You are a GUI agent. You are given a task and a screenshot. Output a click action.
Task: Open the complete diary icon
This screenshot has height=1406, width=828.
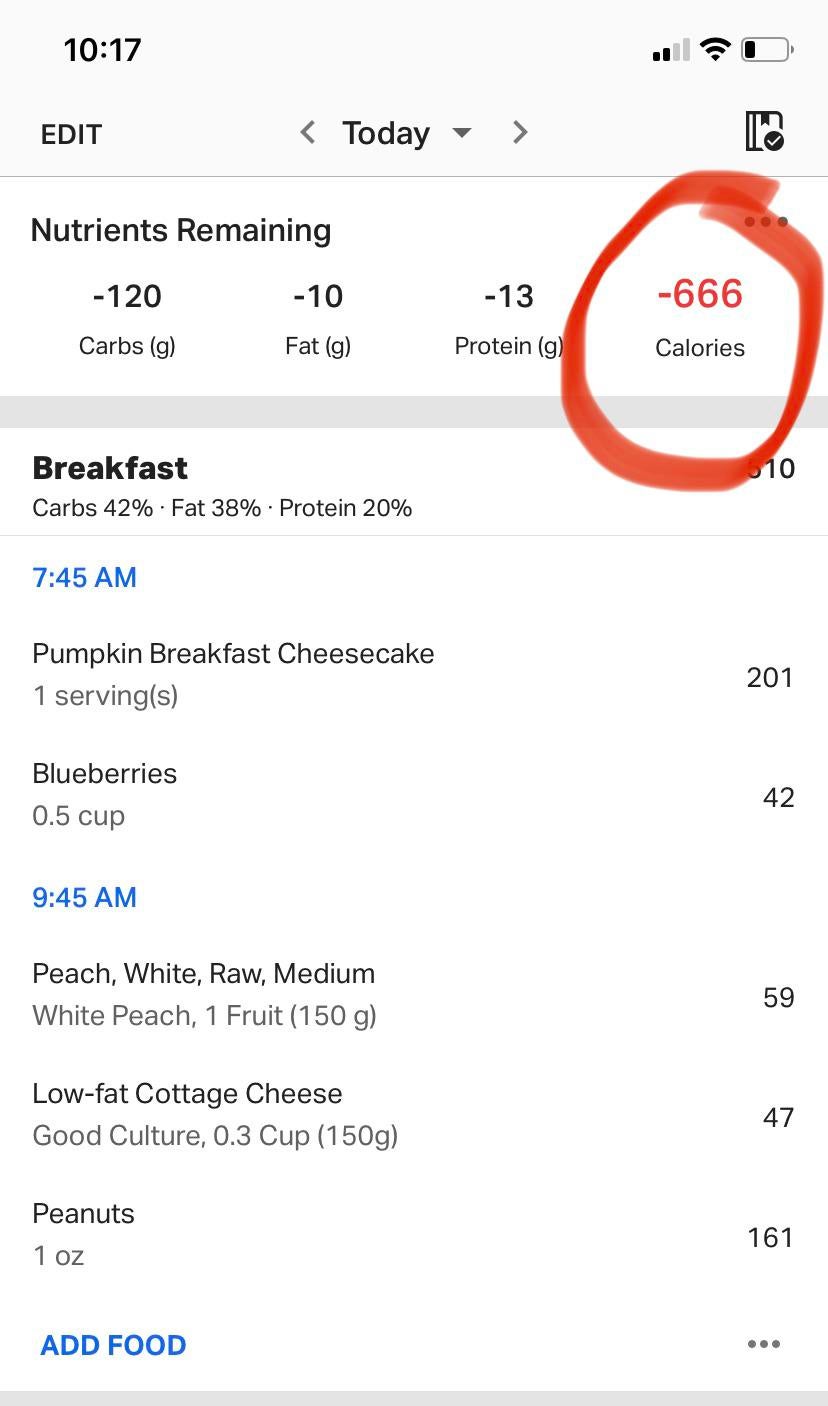coord(765,131)
